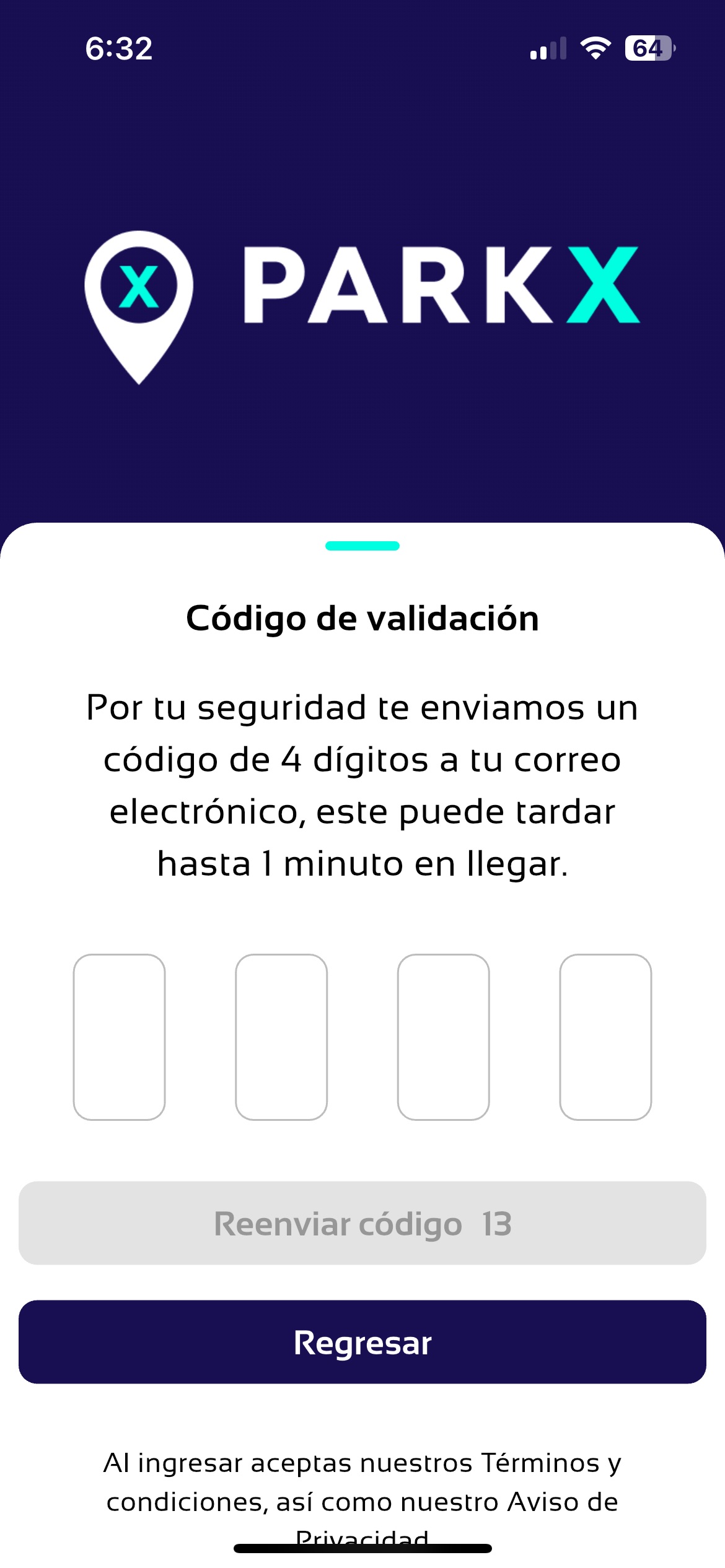Image resolution: width=725 pixels, height=1568 pixels.
Task: Select the second code digit box
Action: (281, 1037)
